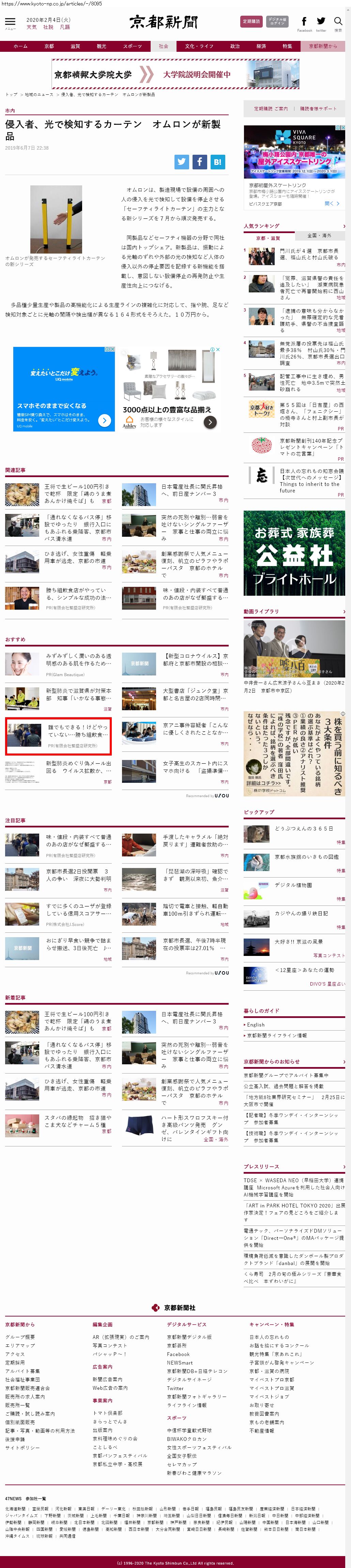Go to the 文化・ライフ section
This screenshot has width=351, height=1568.
point(199,46)
